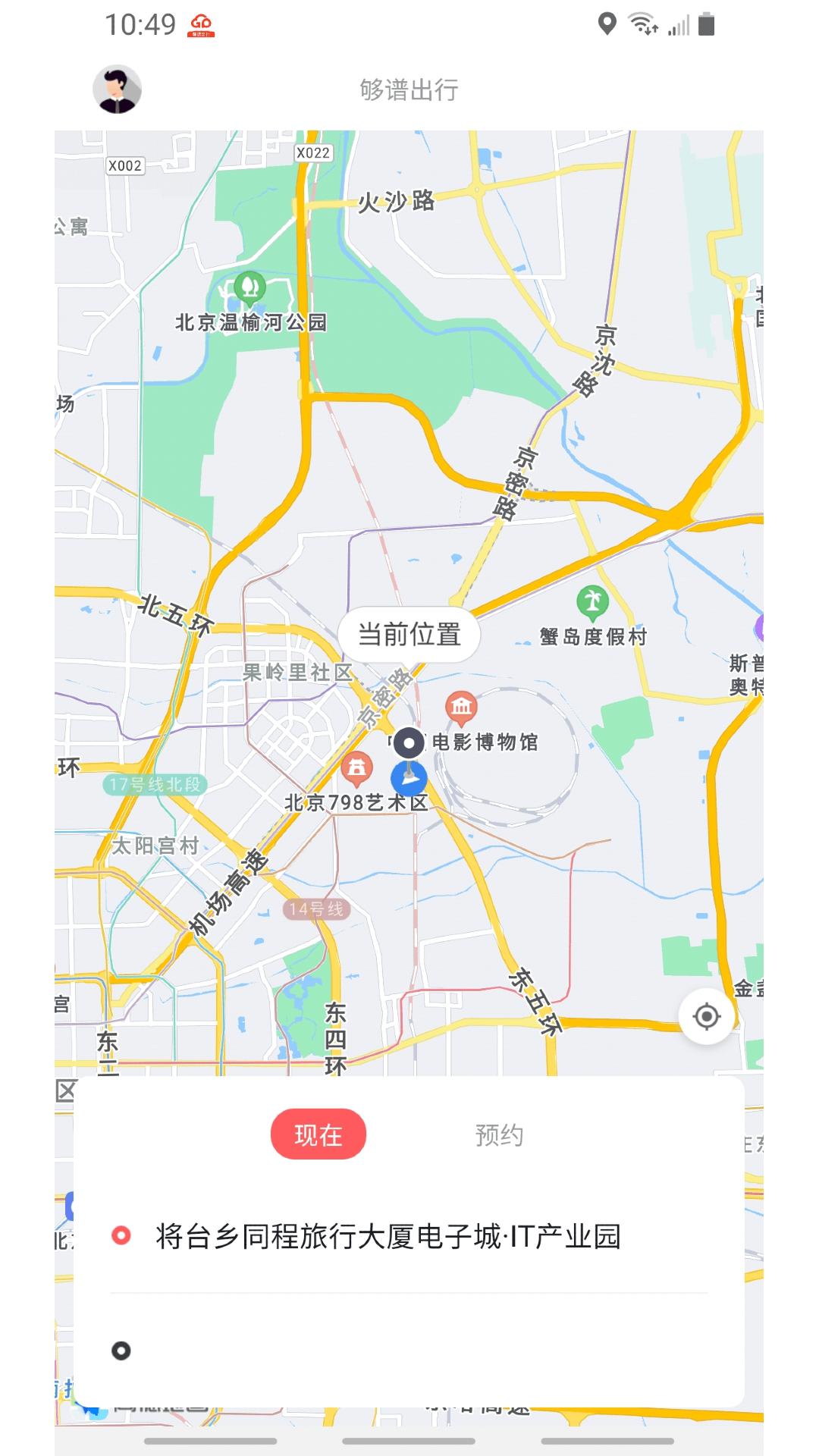Screen dimensions: 819x1456
Task: Switch to the 预约 reservation tab
Action: (499, 1135)
